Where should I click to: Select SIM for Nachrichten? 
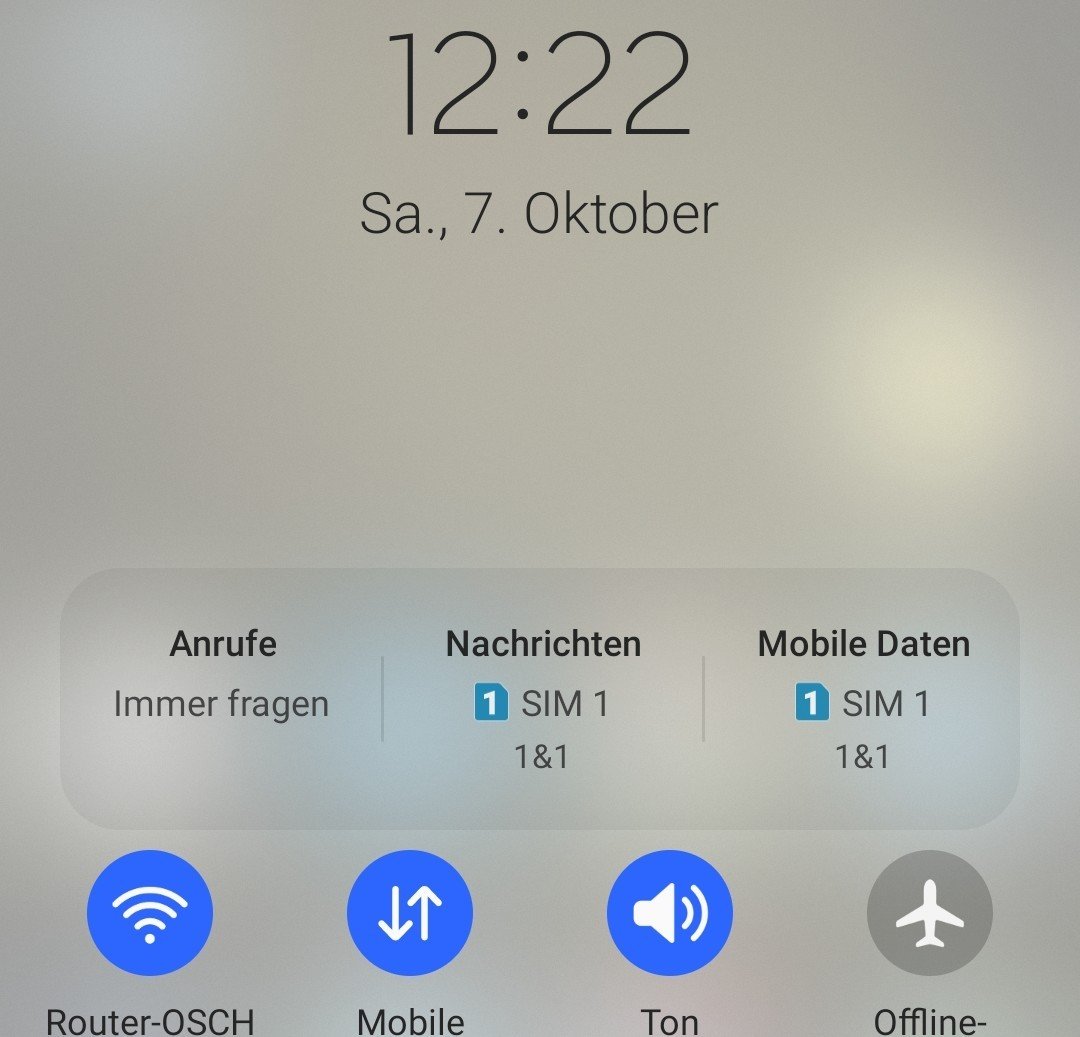542,699
